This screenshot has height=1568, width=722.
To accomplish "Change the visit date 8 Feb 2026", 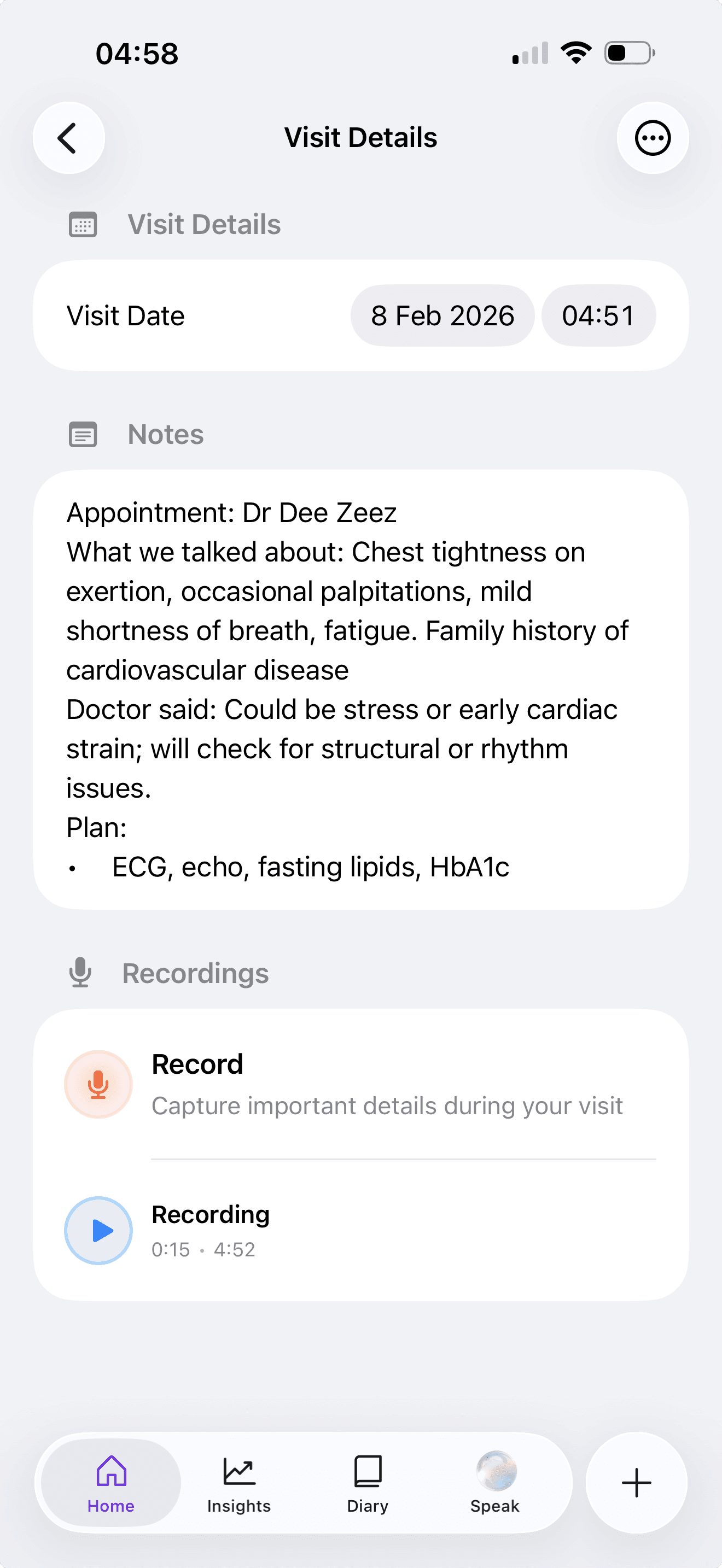I will click(x=442, y=316).
